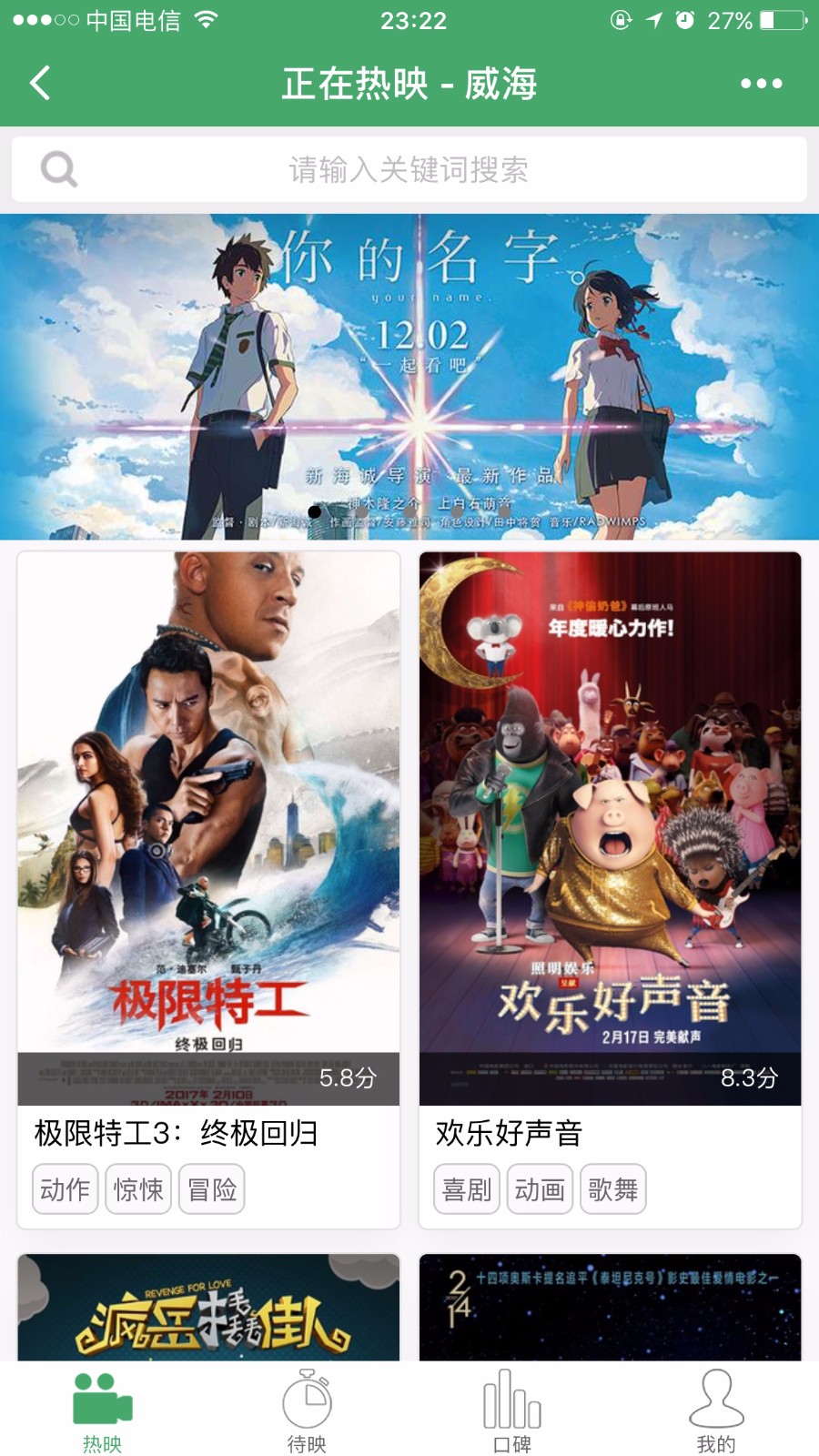819x1456 pixels.
Task: Select the 歌舞 genre tag
Action: click(613, 1189)
